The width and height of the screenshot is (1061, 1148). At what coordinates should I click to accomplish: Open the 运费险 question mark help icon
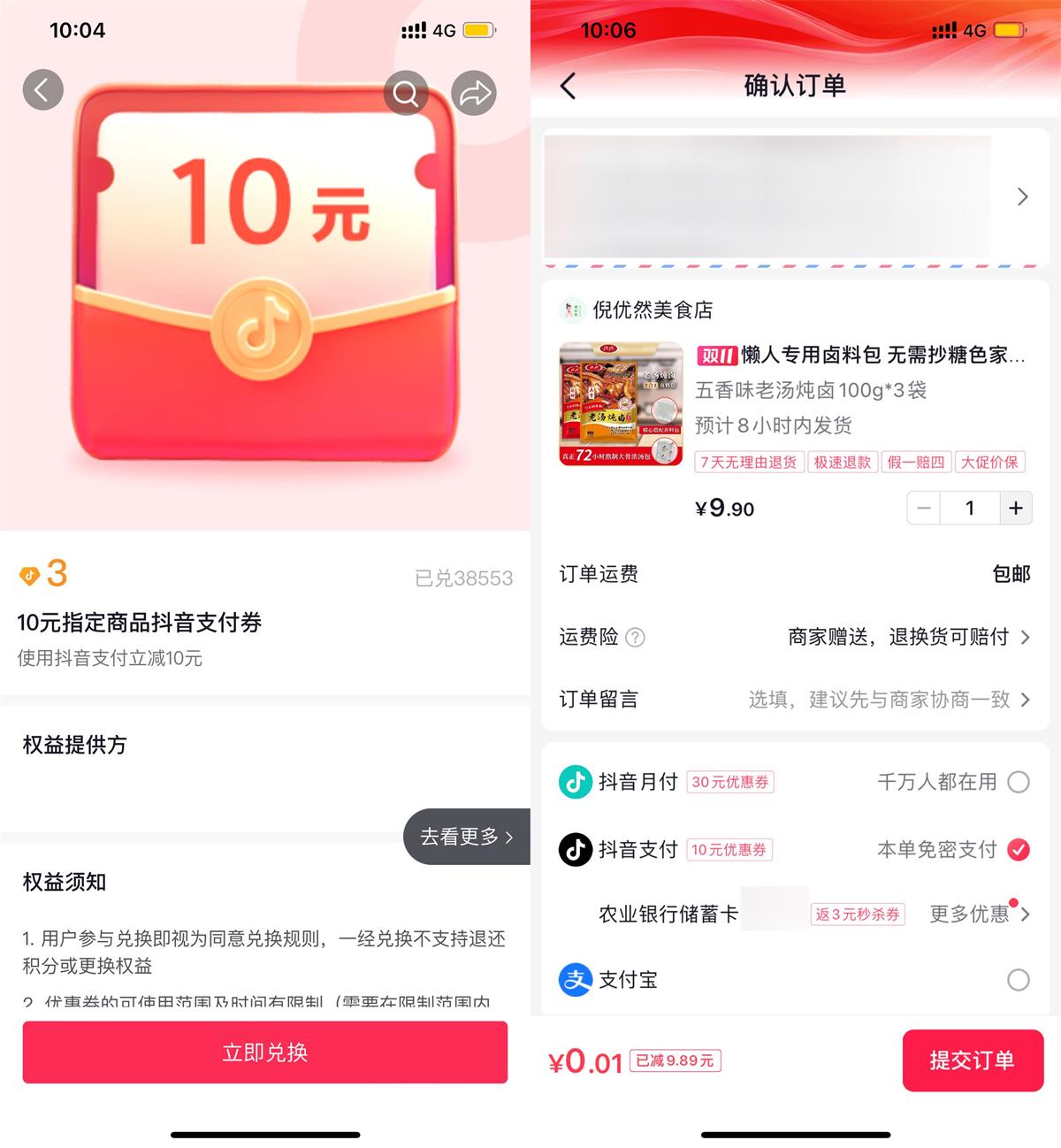click(637, 638)
